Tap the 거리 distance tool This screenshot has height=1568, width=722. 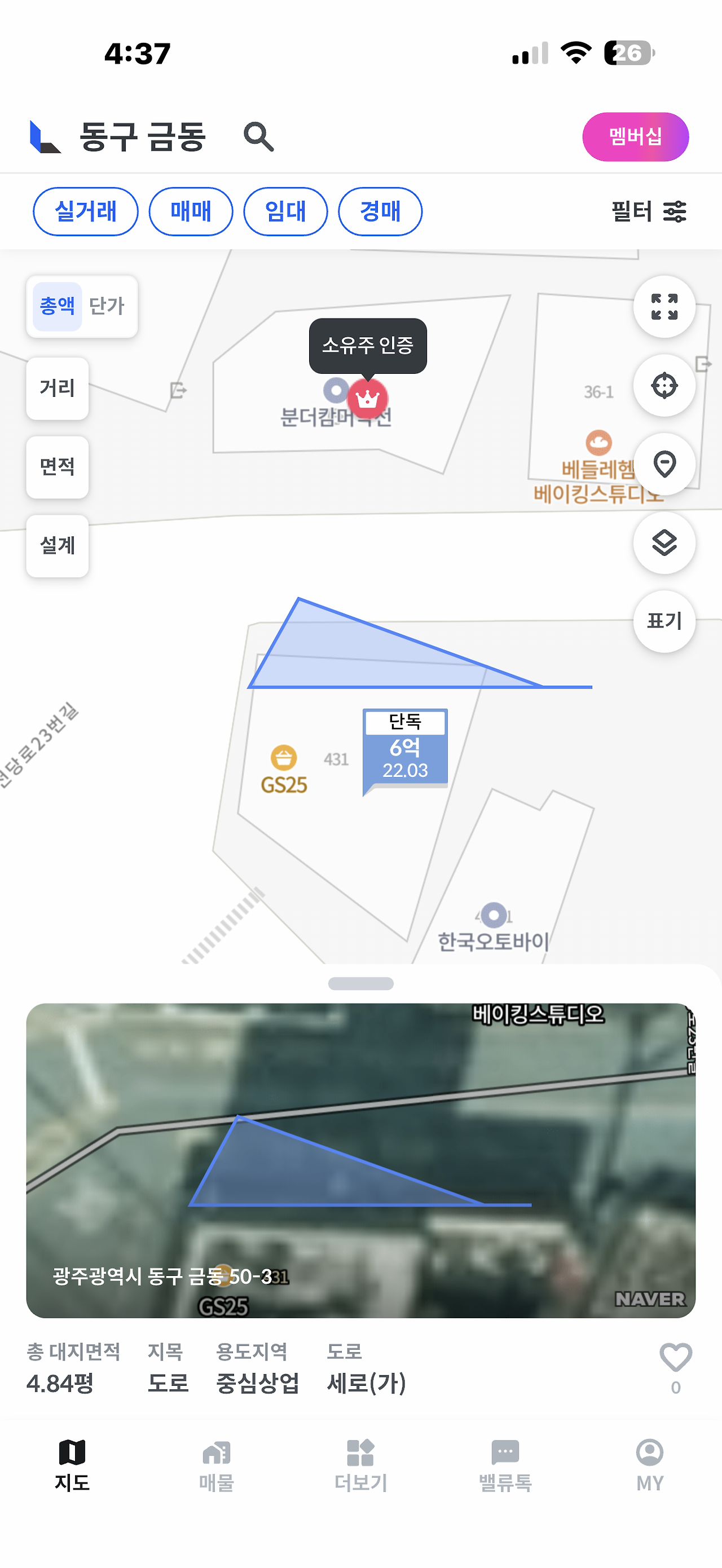click(x=57, y=388)
